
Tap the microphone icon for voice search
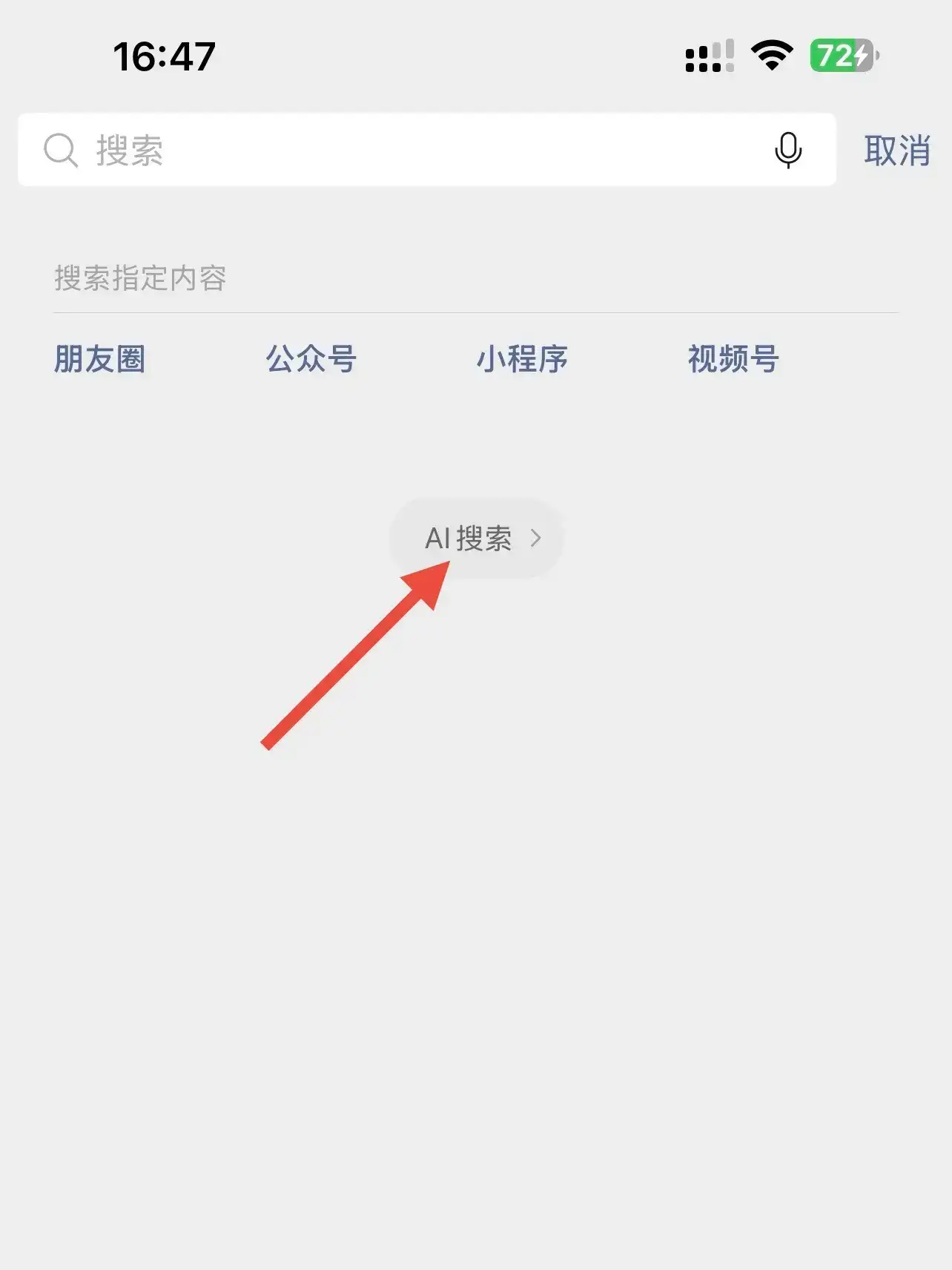click(x=787, y=151)
